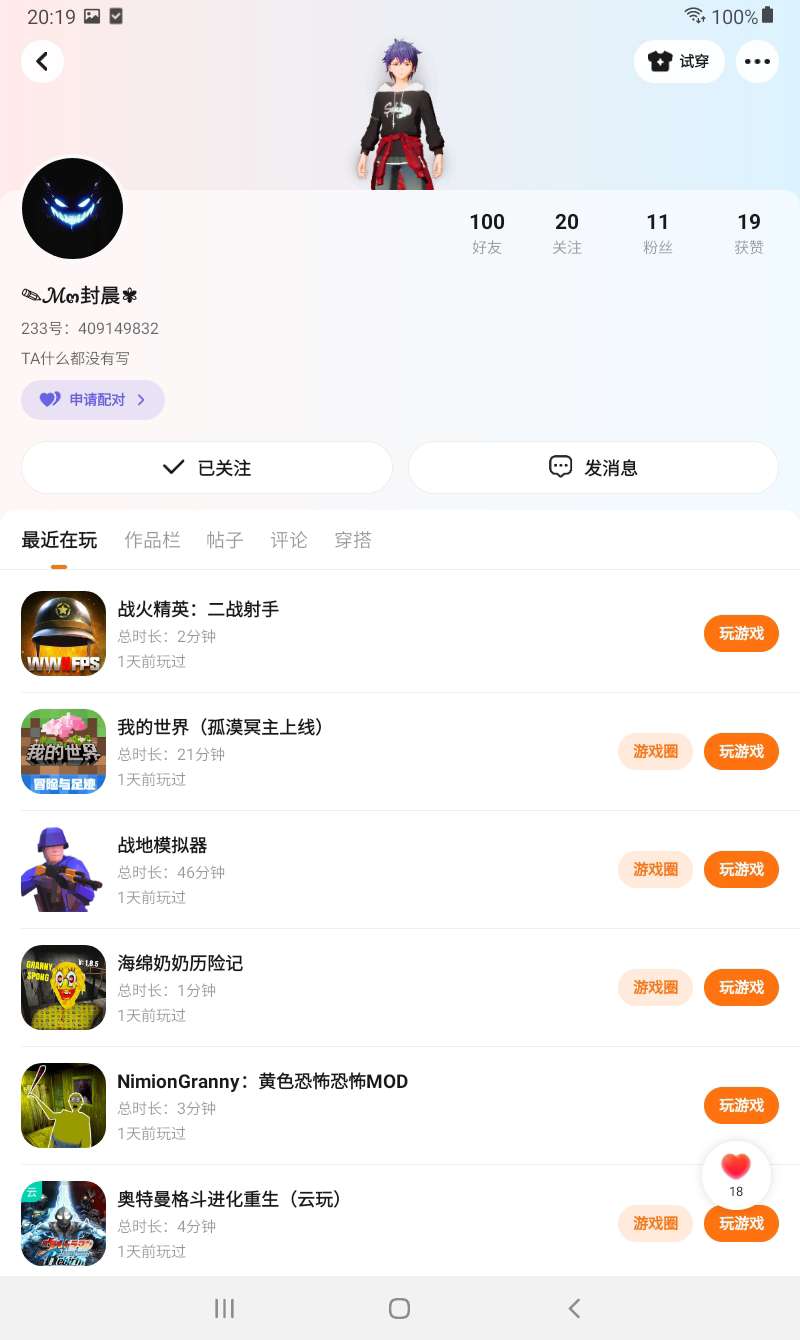
Task: Switch to the 作品栏 tab
Action: pyautogui.click(x=152, y=540)
